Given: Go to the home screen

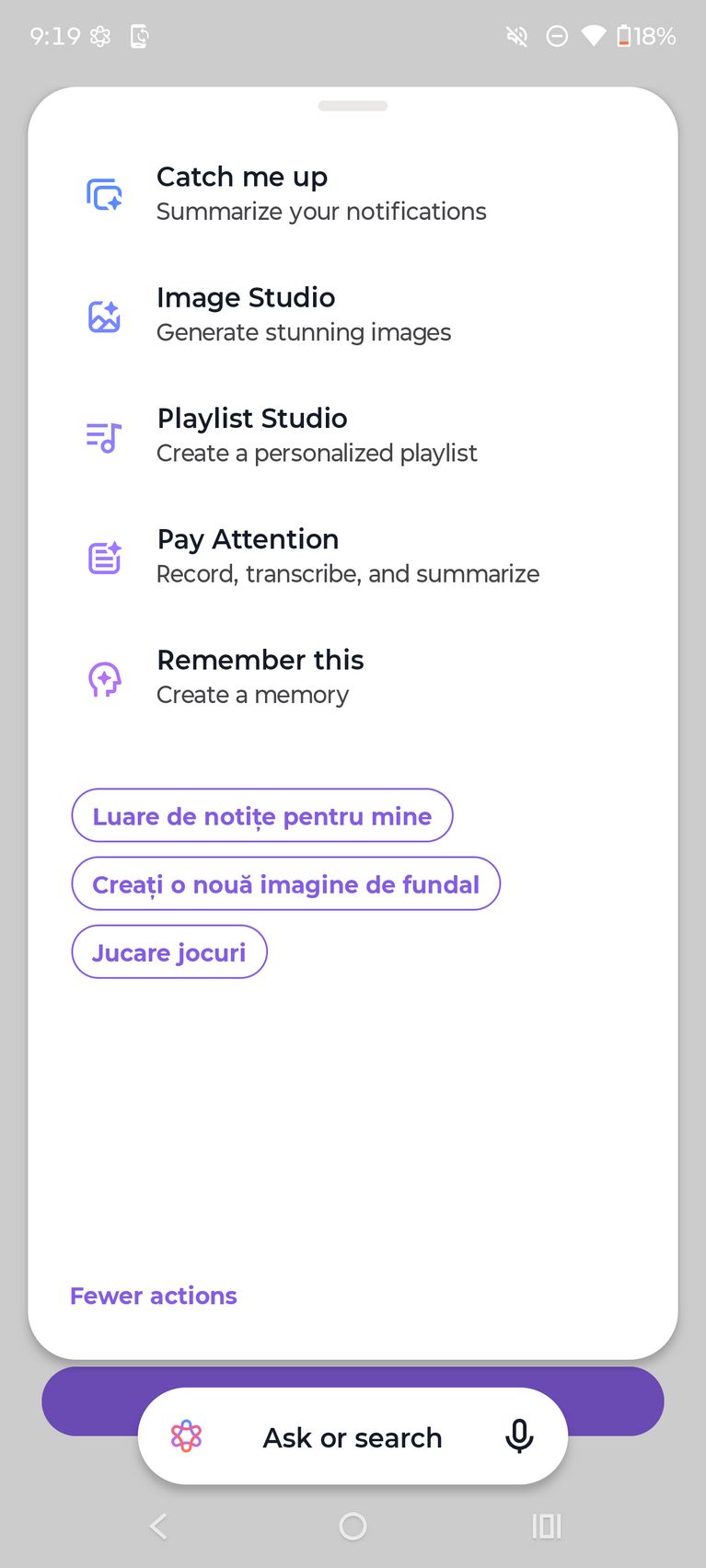Looking at the screenshot, I should coord(353,1527).
